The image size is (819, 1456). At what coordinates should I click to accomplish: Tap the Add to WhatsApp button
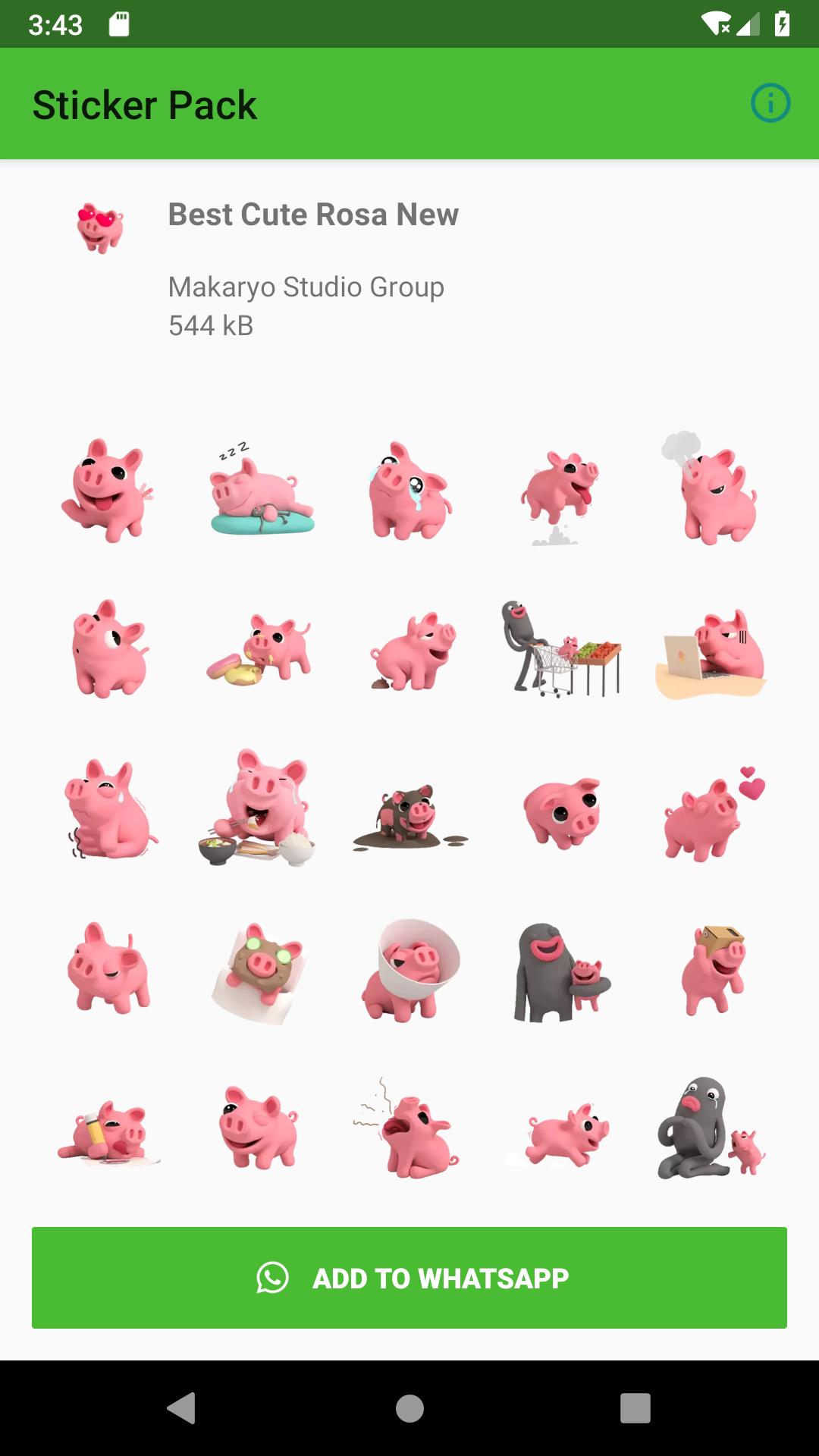pos(409,1278)
